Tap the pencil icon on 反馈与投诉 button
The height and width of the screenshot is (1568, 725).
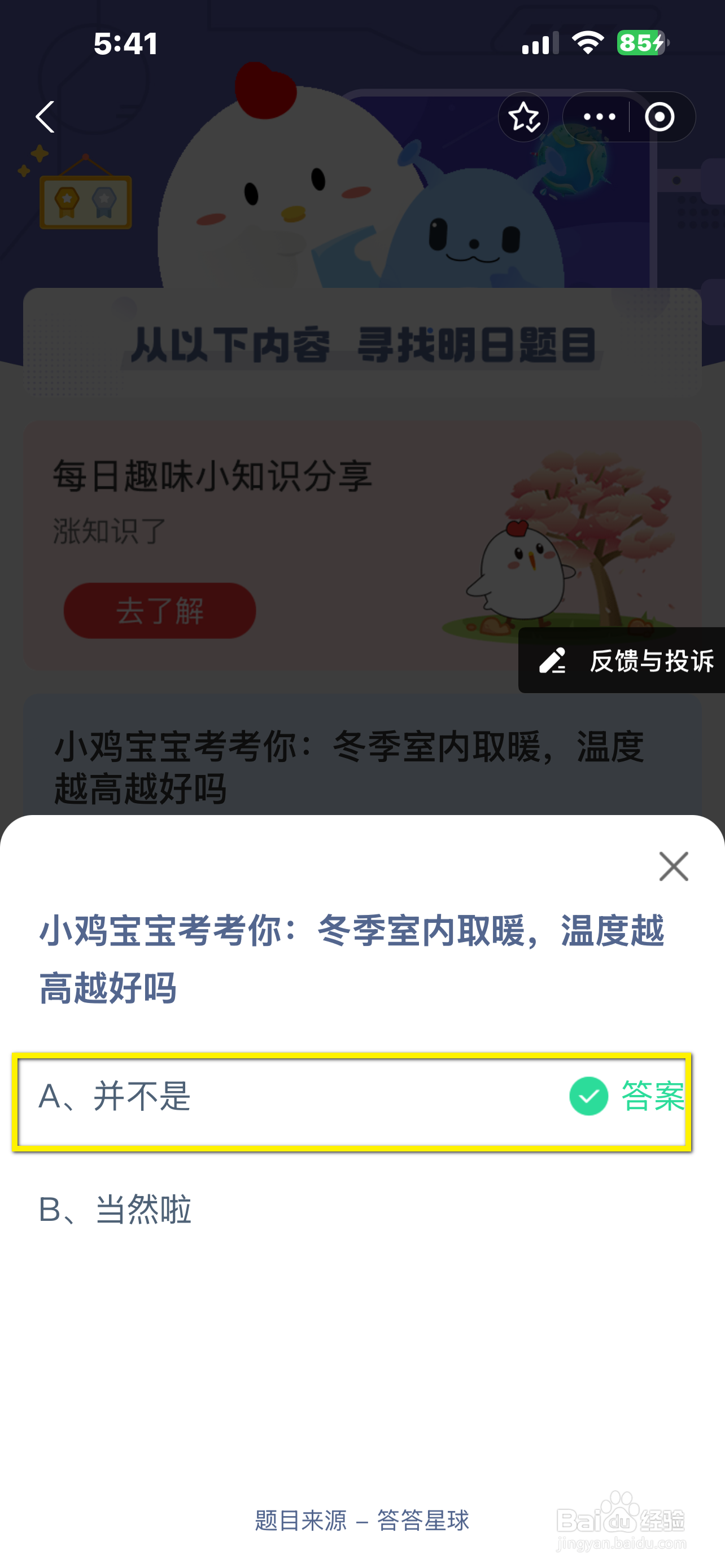[x=553, y=663]
